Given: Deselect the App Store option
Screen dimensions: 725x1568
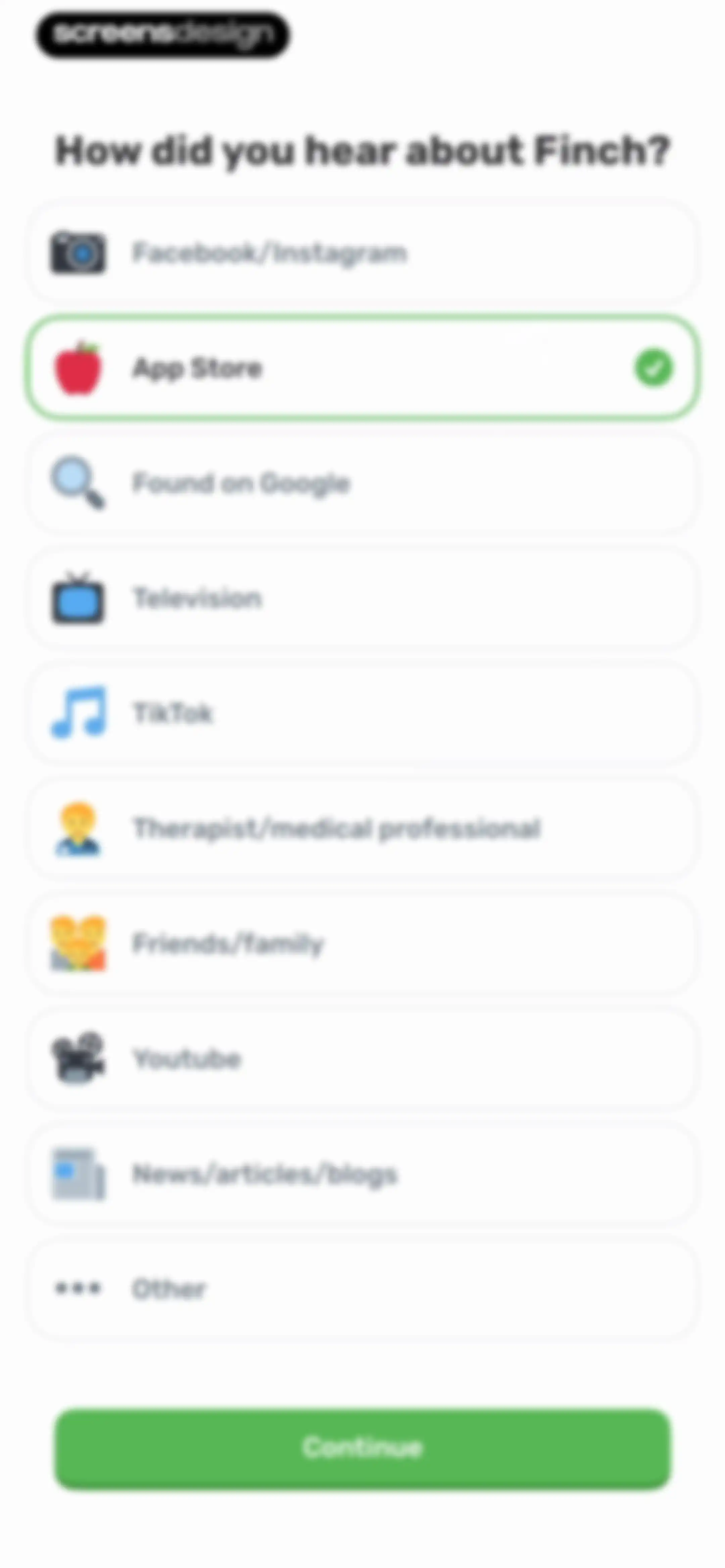Looking at the screenshot, I should pyautogui.click(x=362, y=368).
